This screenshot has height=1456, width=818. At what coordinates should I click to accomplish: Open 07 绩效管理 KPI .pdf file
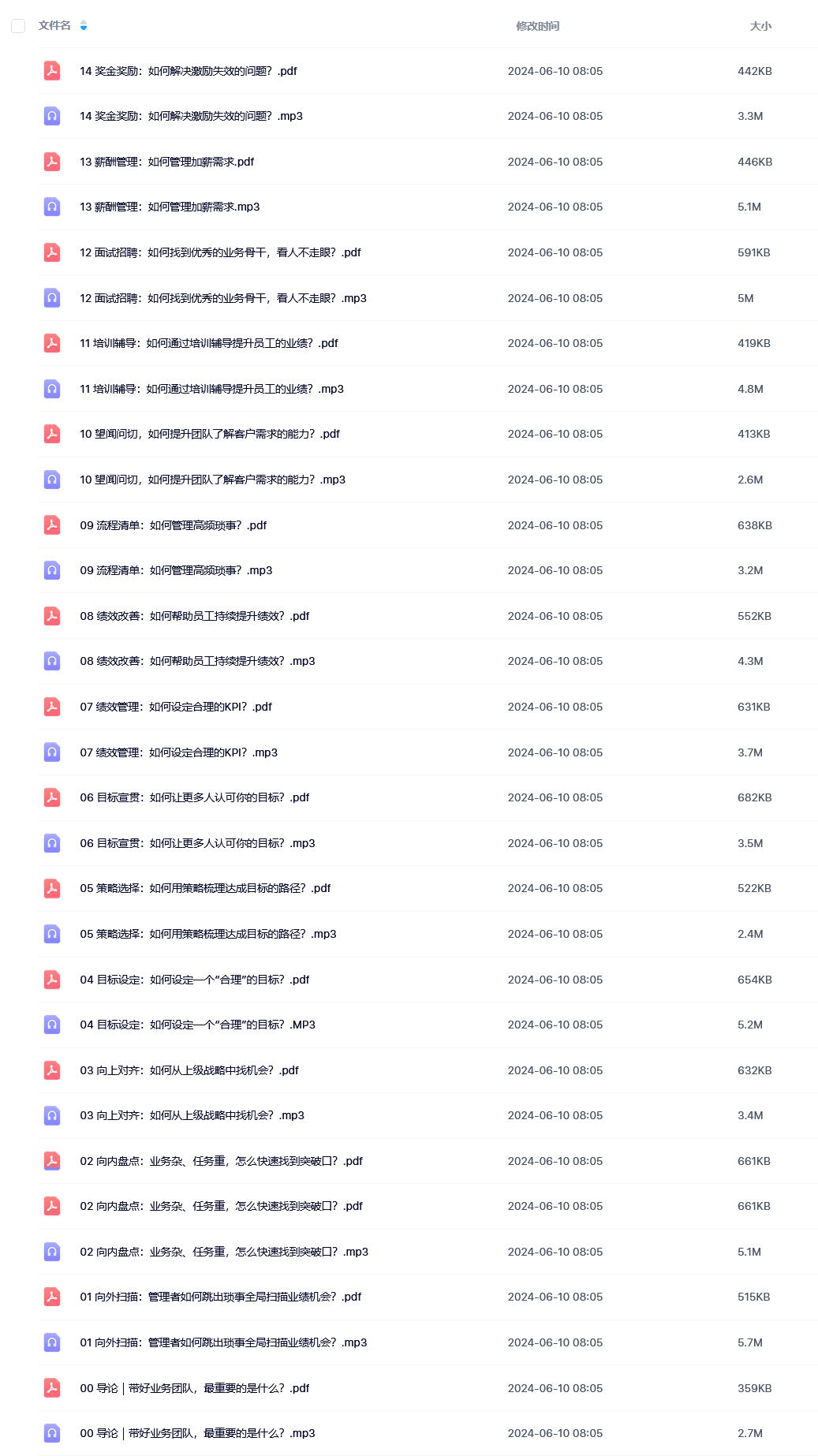[x=176, y=707]
